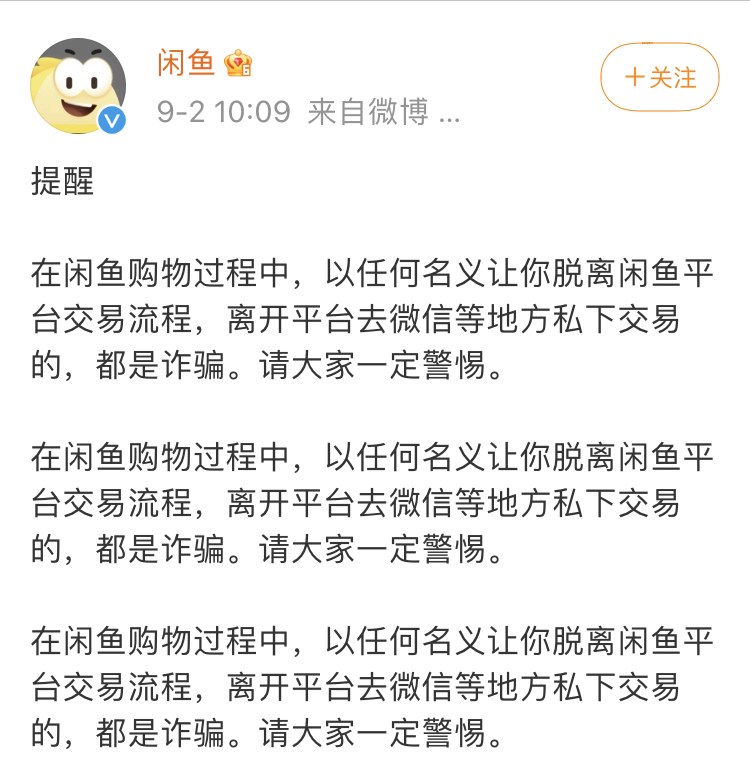Open 闲鱼's profile avatar

tap(79, 86)
